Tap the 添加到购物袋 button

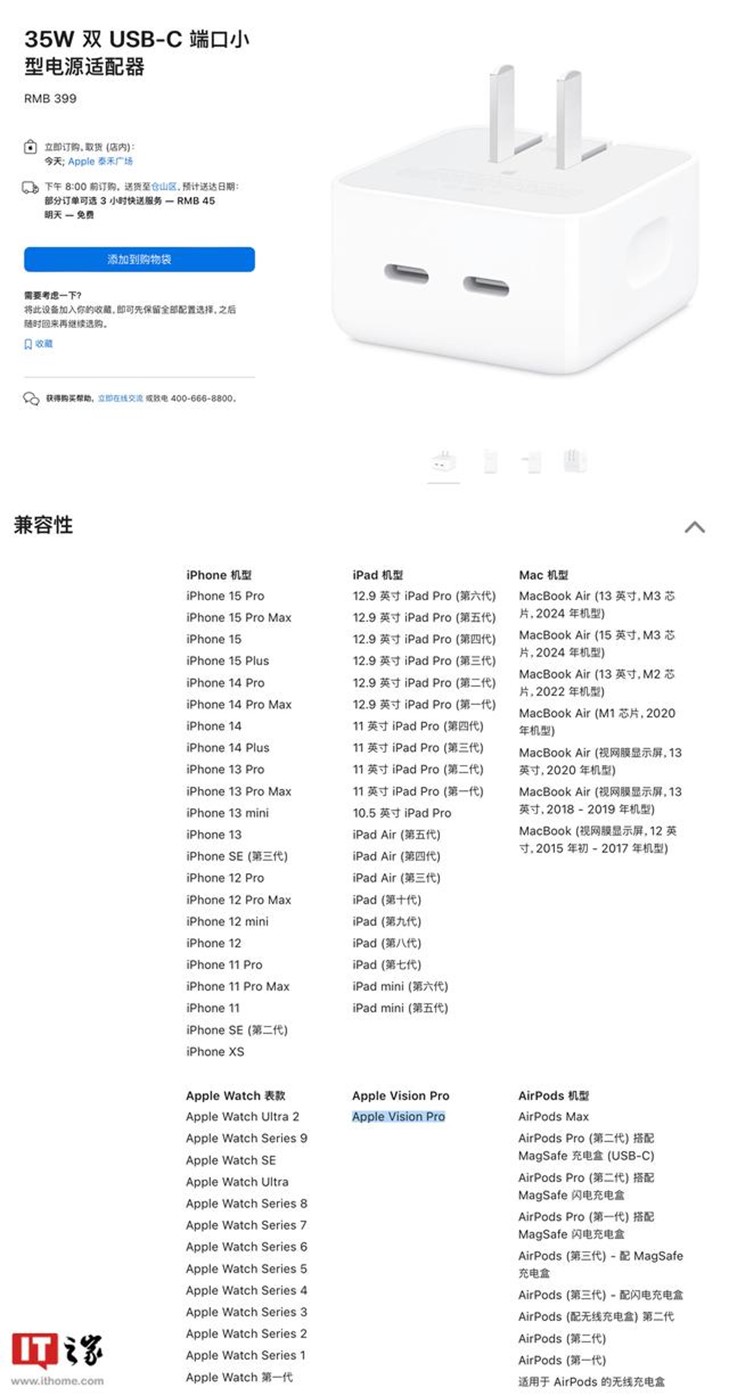pos(139,260)
